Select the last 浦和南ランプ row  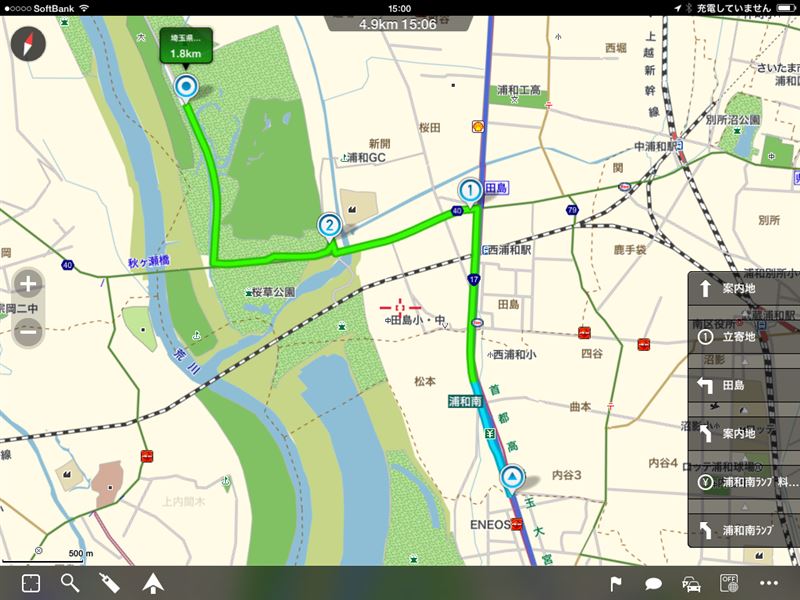click(x=744, y=530)
